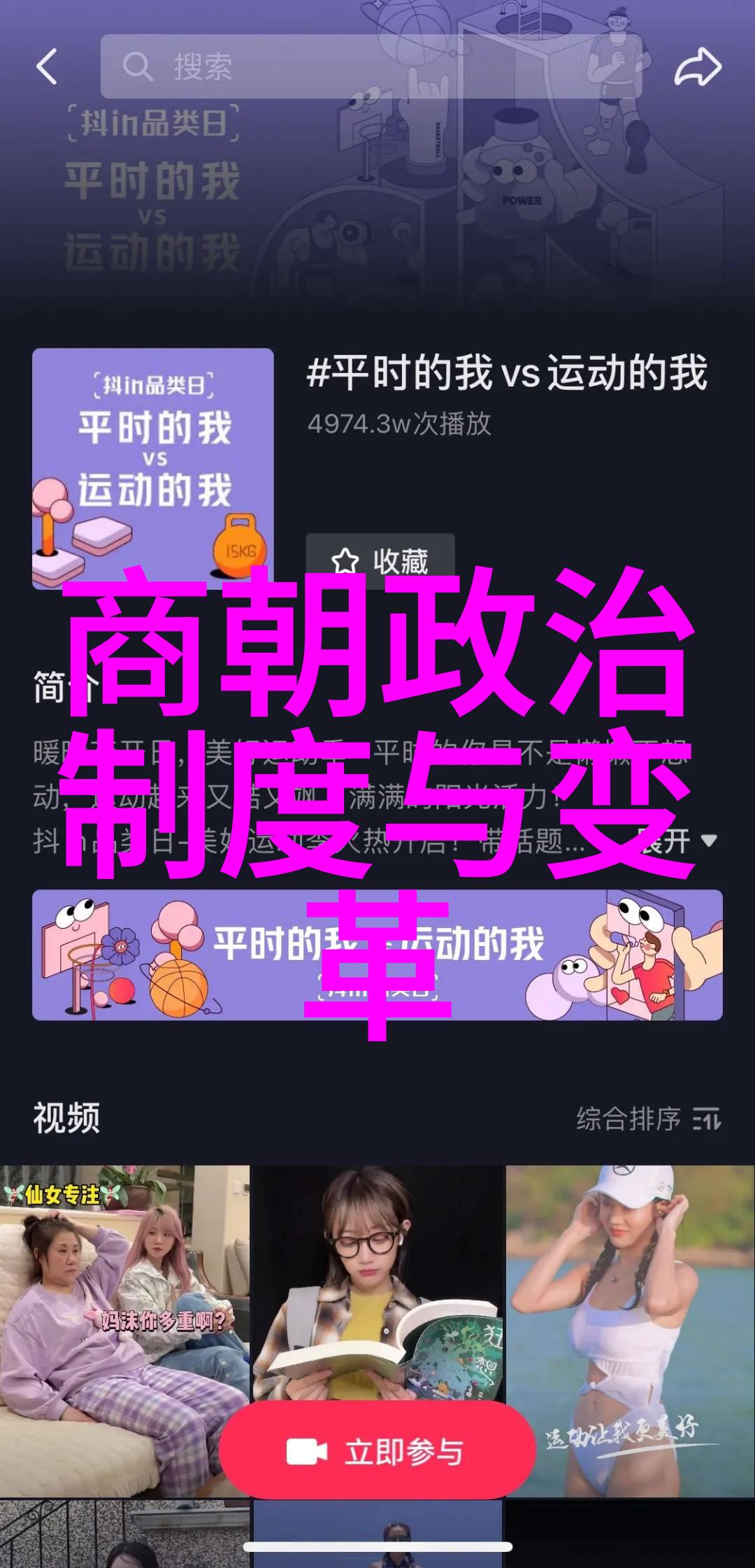Tap 收藏 to favorite this topic
Screen dimensions: 755x1568
(380, 560)
